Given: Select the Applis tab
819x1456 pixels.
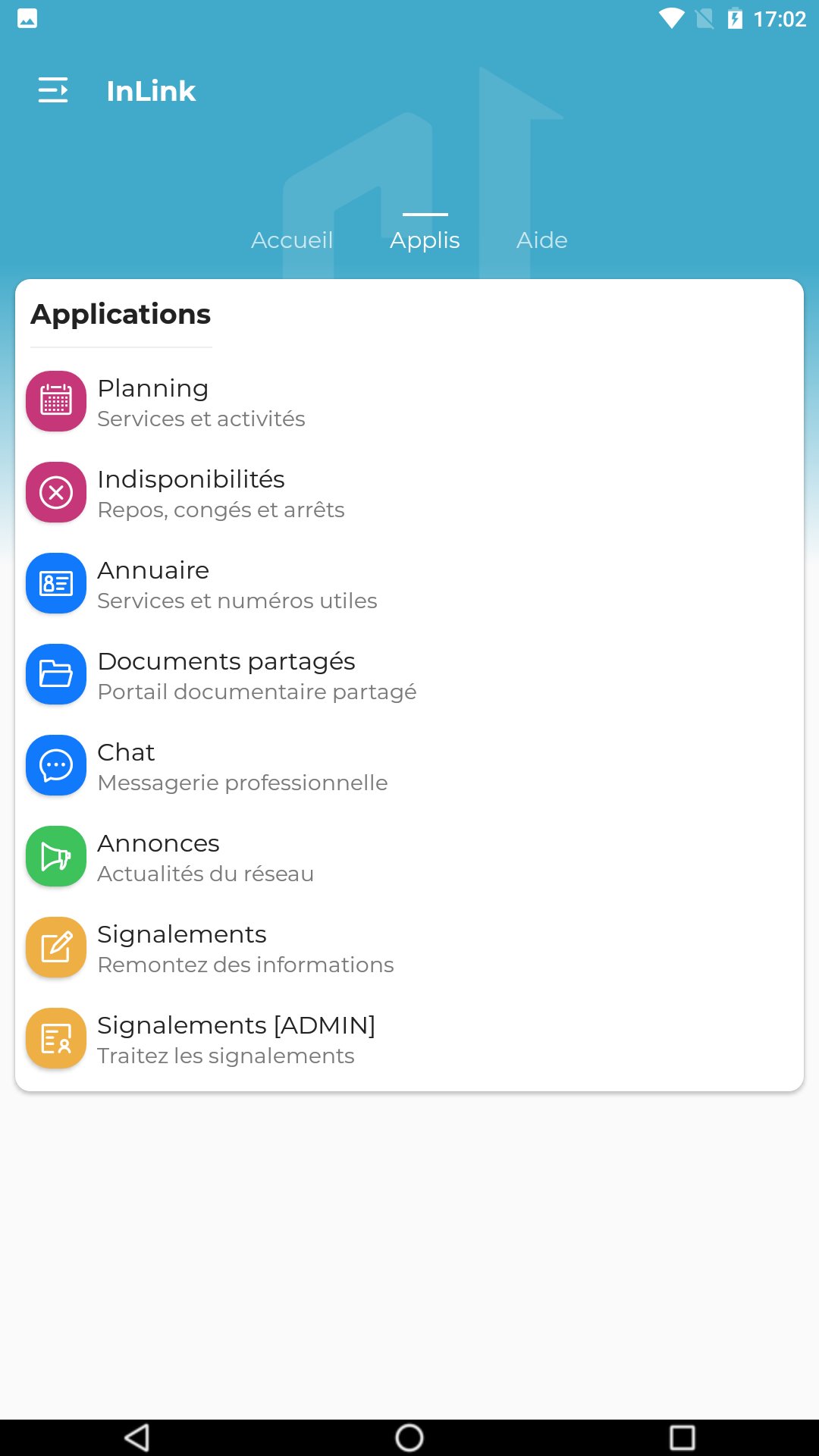Looking at the screenshot, I should tap(425, 240).
